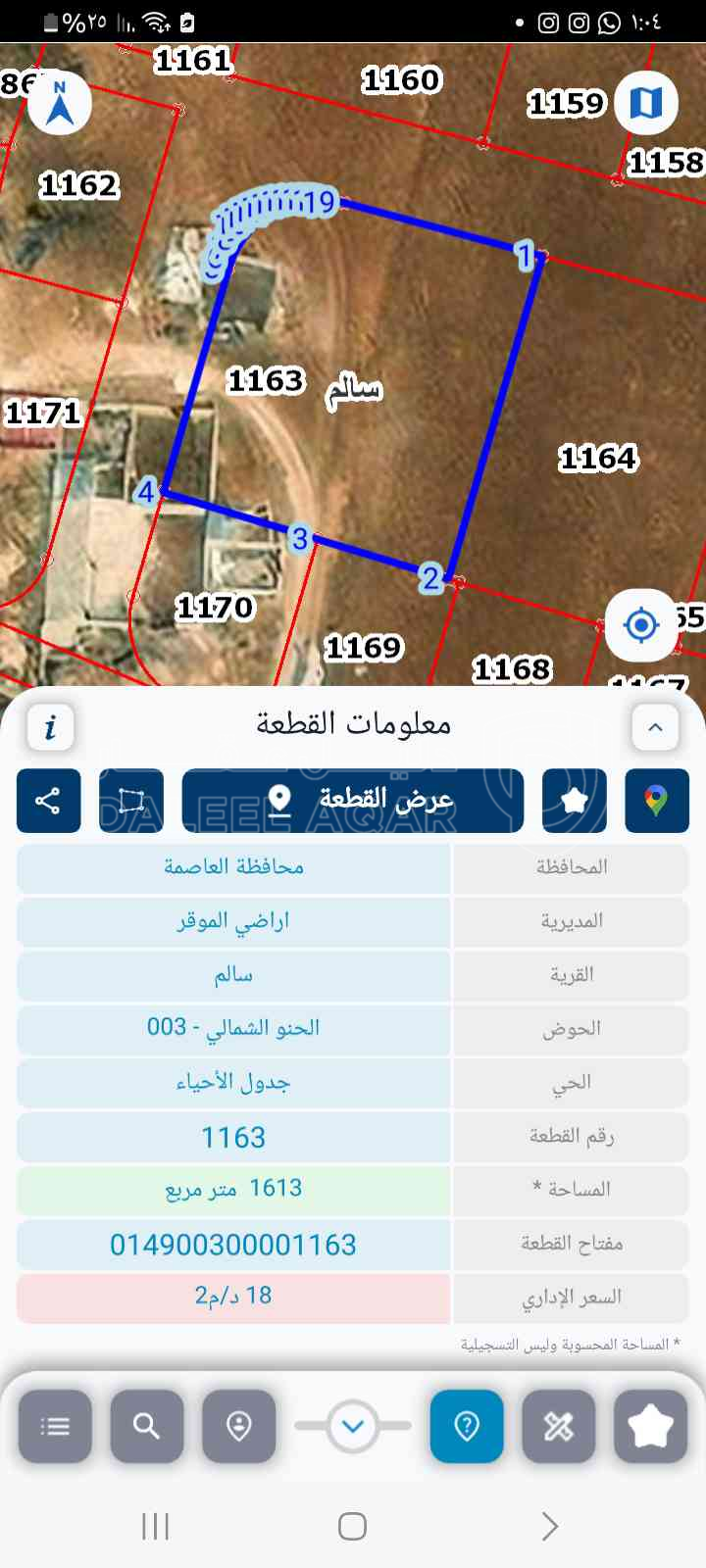This screenshot has height=1568, width=706.
Task: Open favorites from the bottom toolbar
Action: (650, 1426)
